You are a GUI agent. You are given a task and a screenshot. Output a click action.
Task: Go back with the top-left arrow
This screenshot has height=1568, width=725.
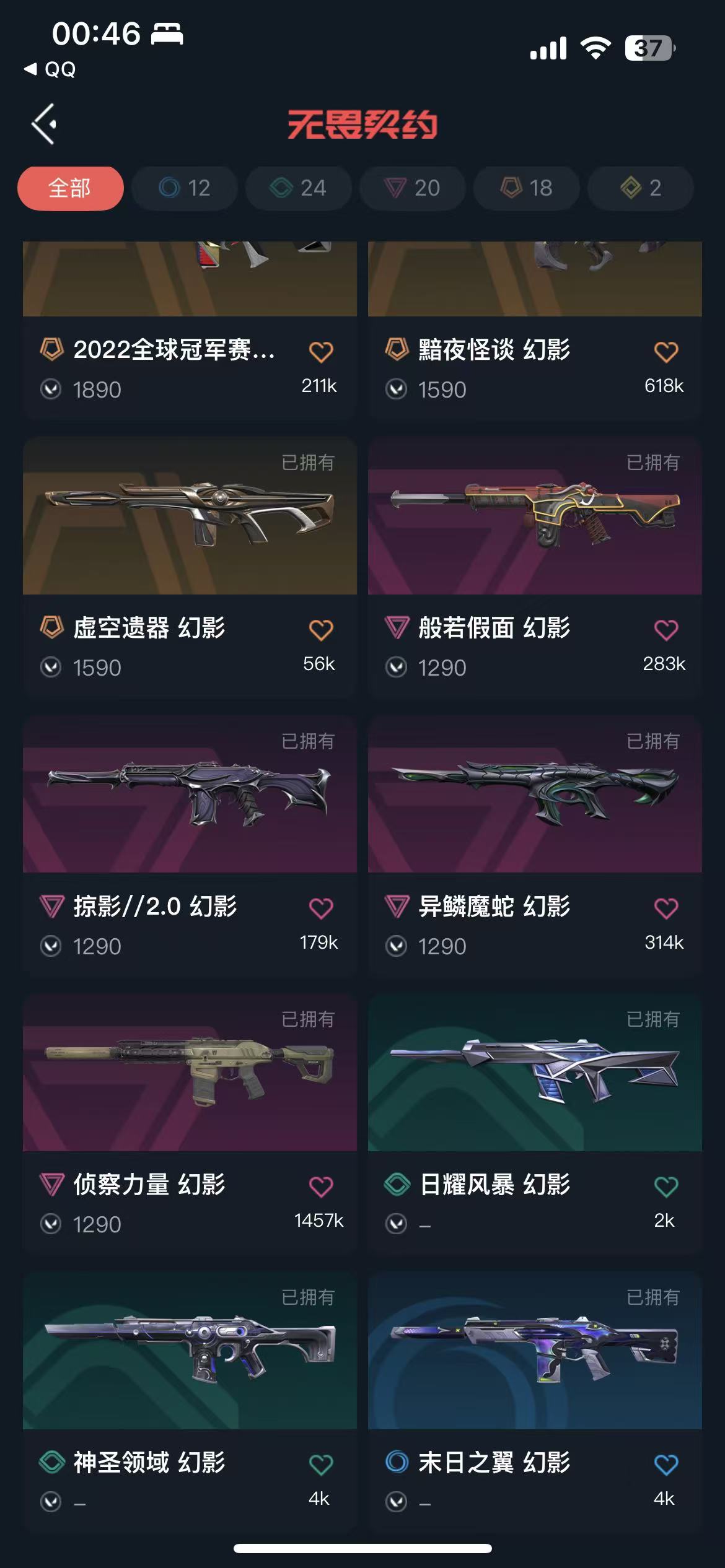[45, 124]
